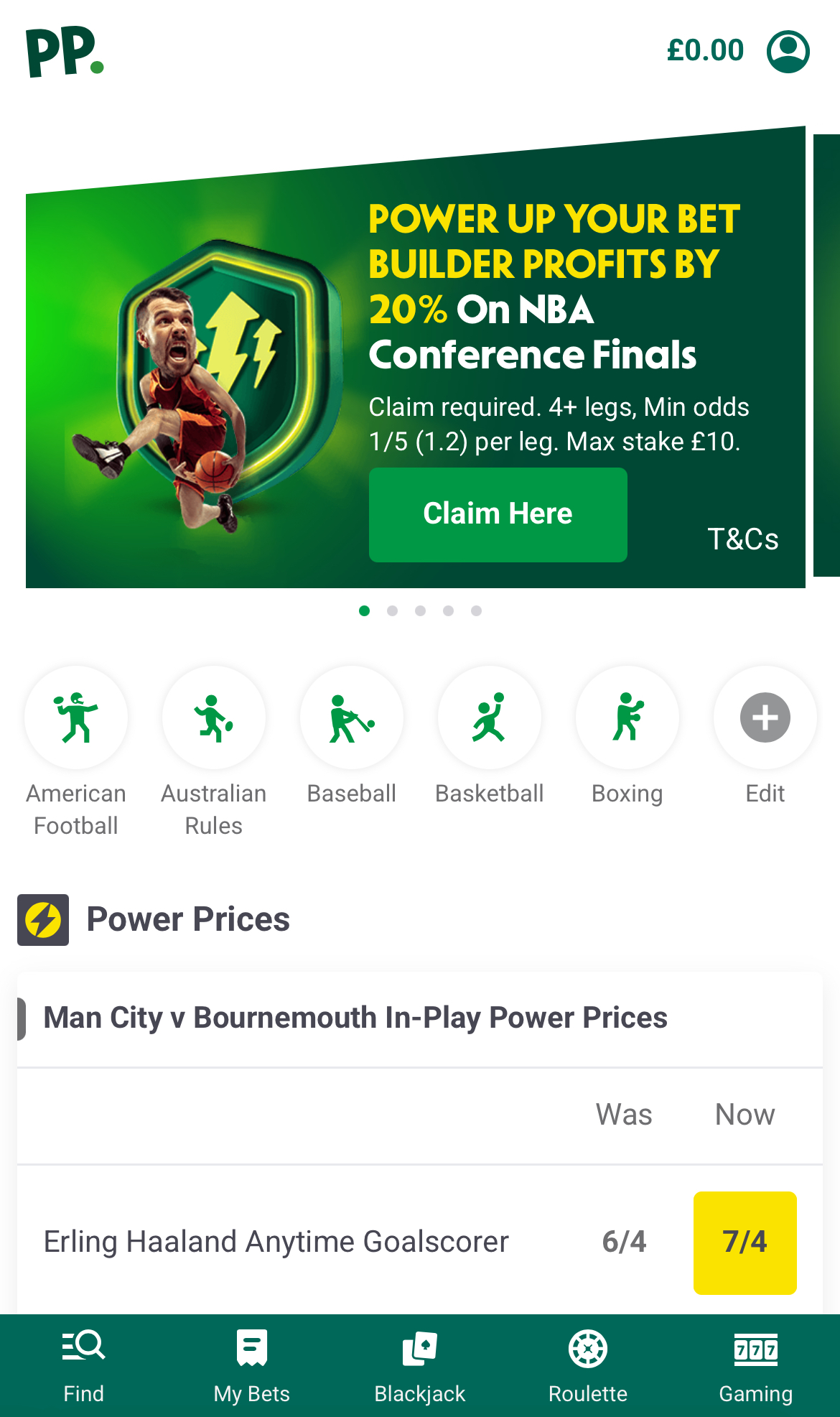Open the T&Cs link
The width and height of the screenshot is (840, 1417).
click(x=743, y=539)
